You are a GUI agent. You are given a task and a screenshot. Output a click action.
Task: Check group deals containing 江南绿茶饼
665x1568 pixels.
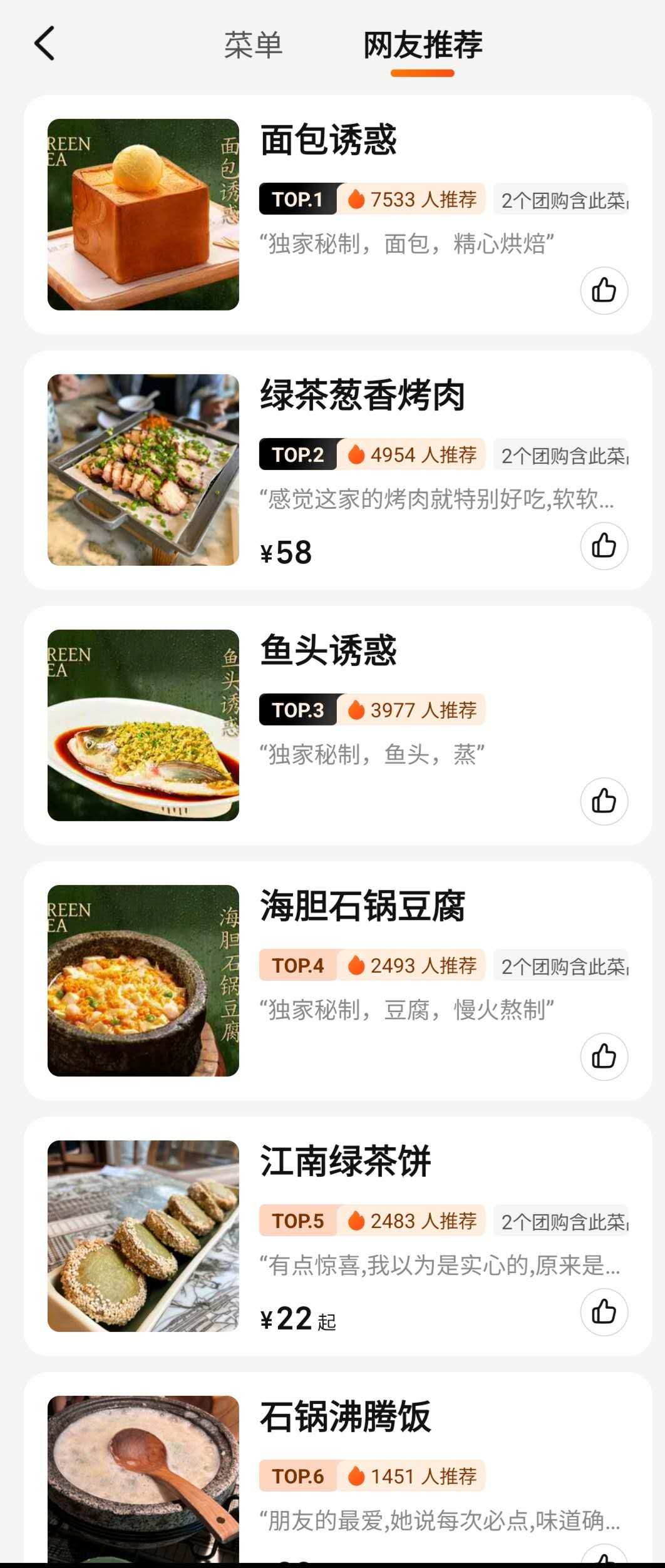click(561, 1222)
